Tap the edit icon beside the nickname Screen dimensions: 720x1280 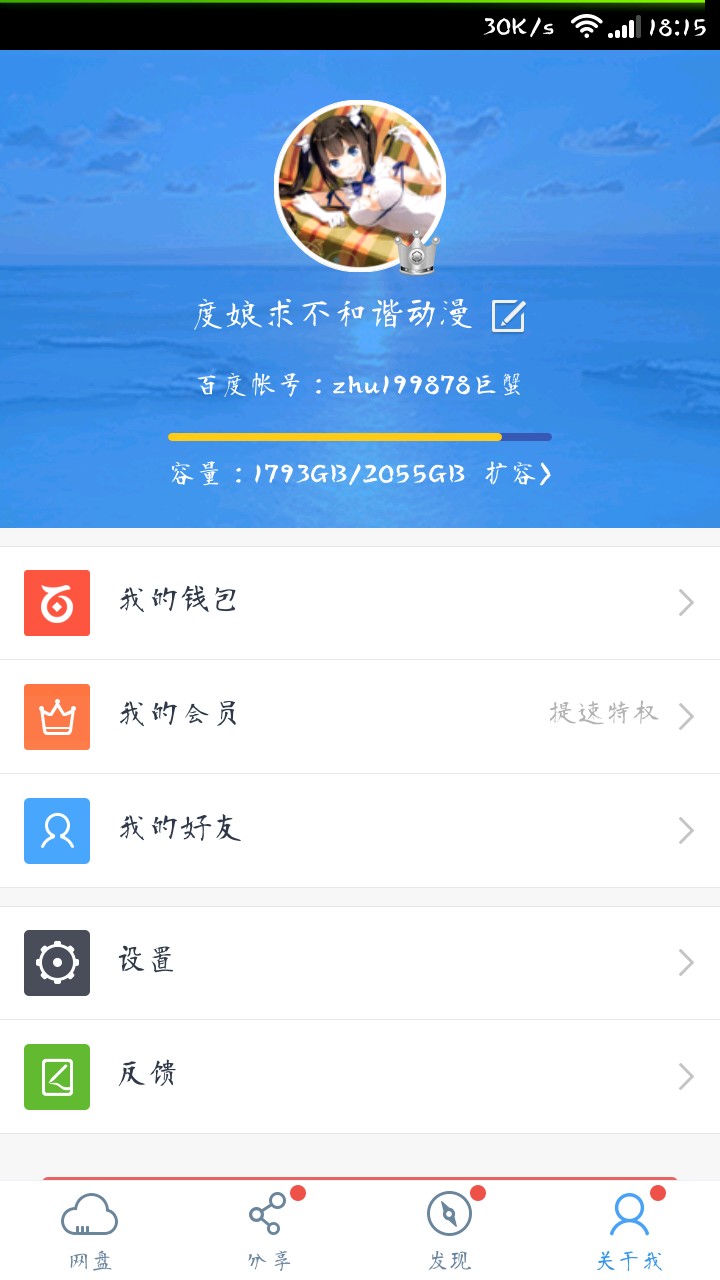click(508, 316)
